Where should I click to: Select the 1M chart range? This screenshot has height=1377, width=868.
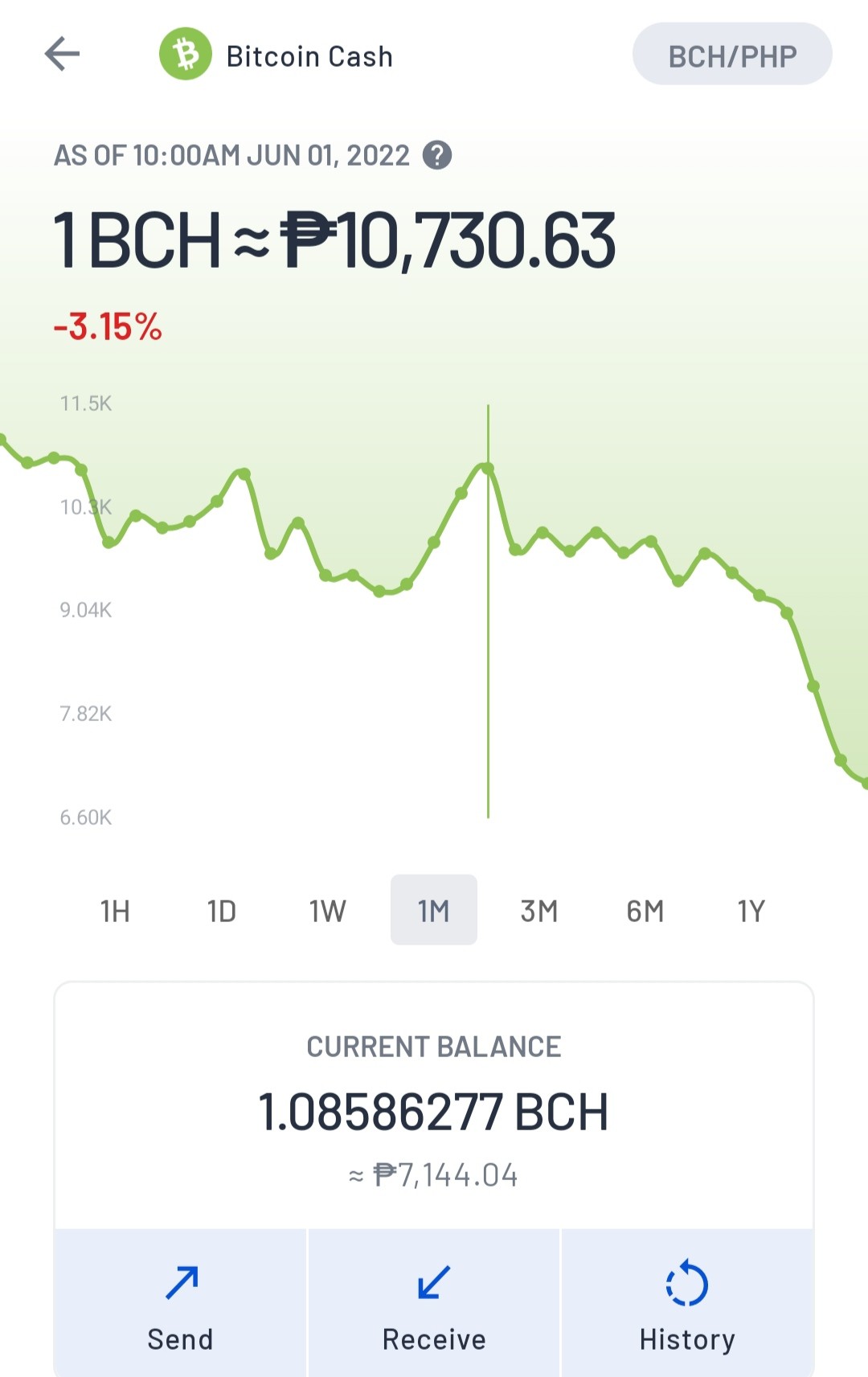pos(434,910)
